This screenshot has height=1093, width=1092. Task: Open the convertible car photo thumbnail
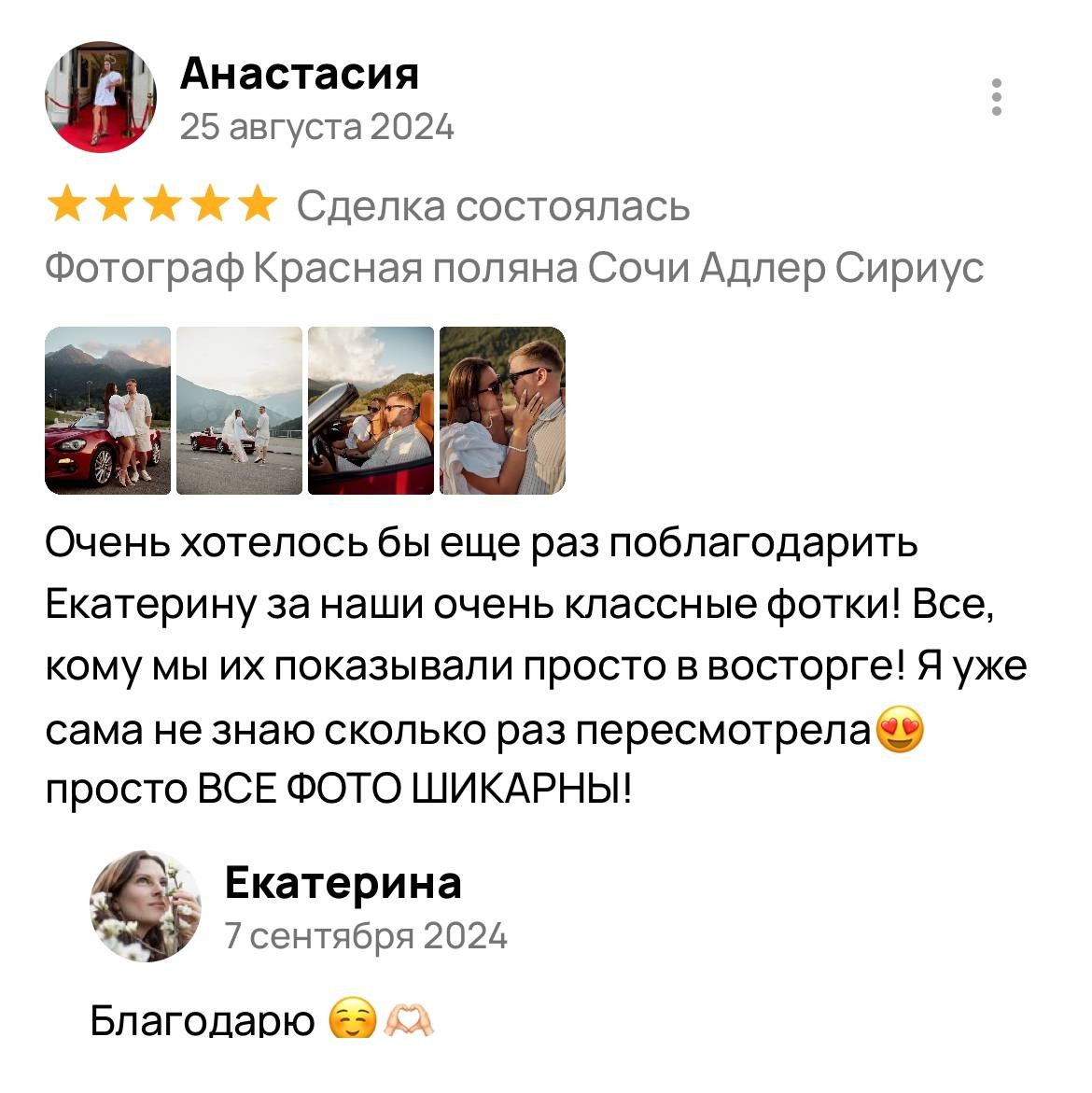pos(370,412)
